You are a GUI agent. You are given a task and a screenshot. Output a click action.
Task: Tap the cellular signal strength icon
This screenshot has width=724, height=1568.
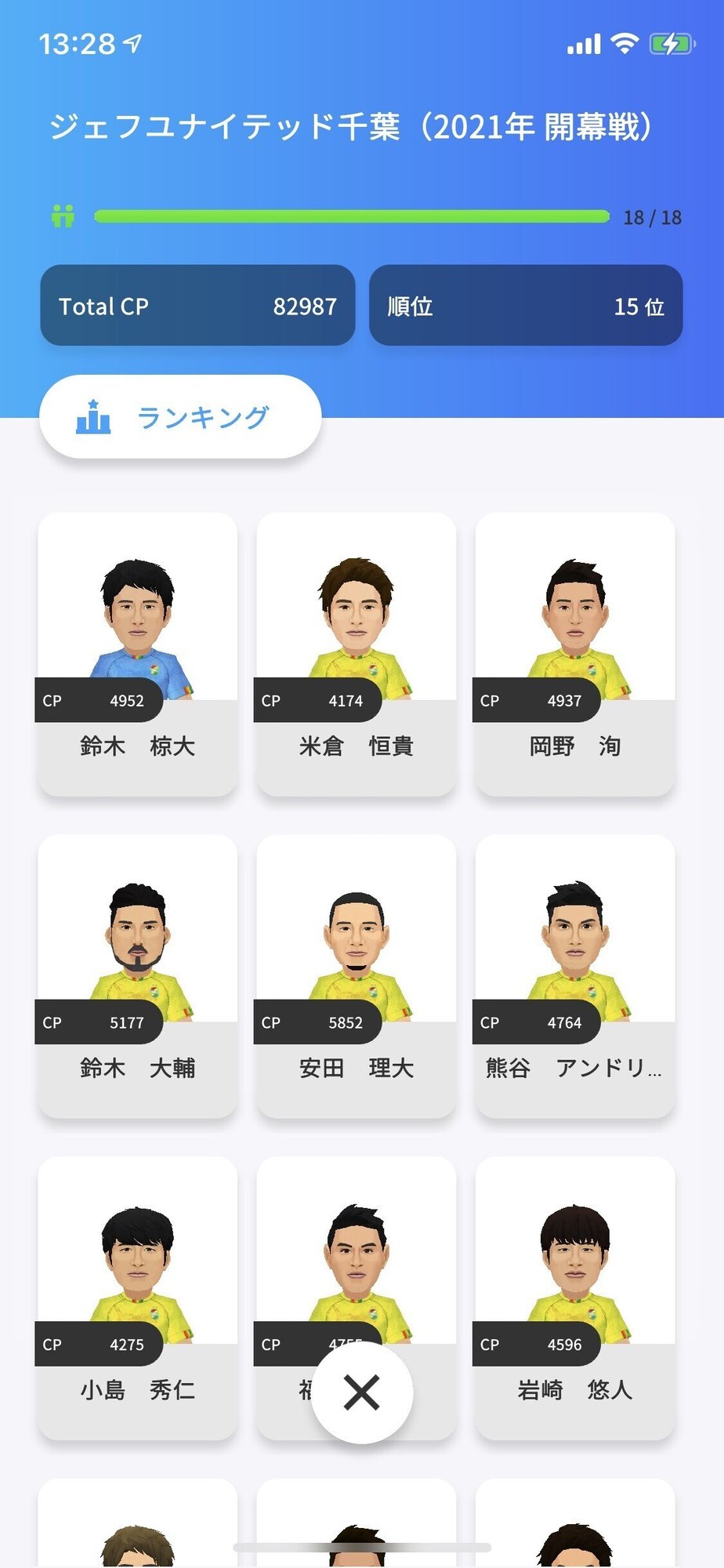point(583,45)
